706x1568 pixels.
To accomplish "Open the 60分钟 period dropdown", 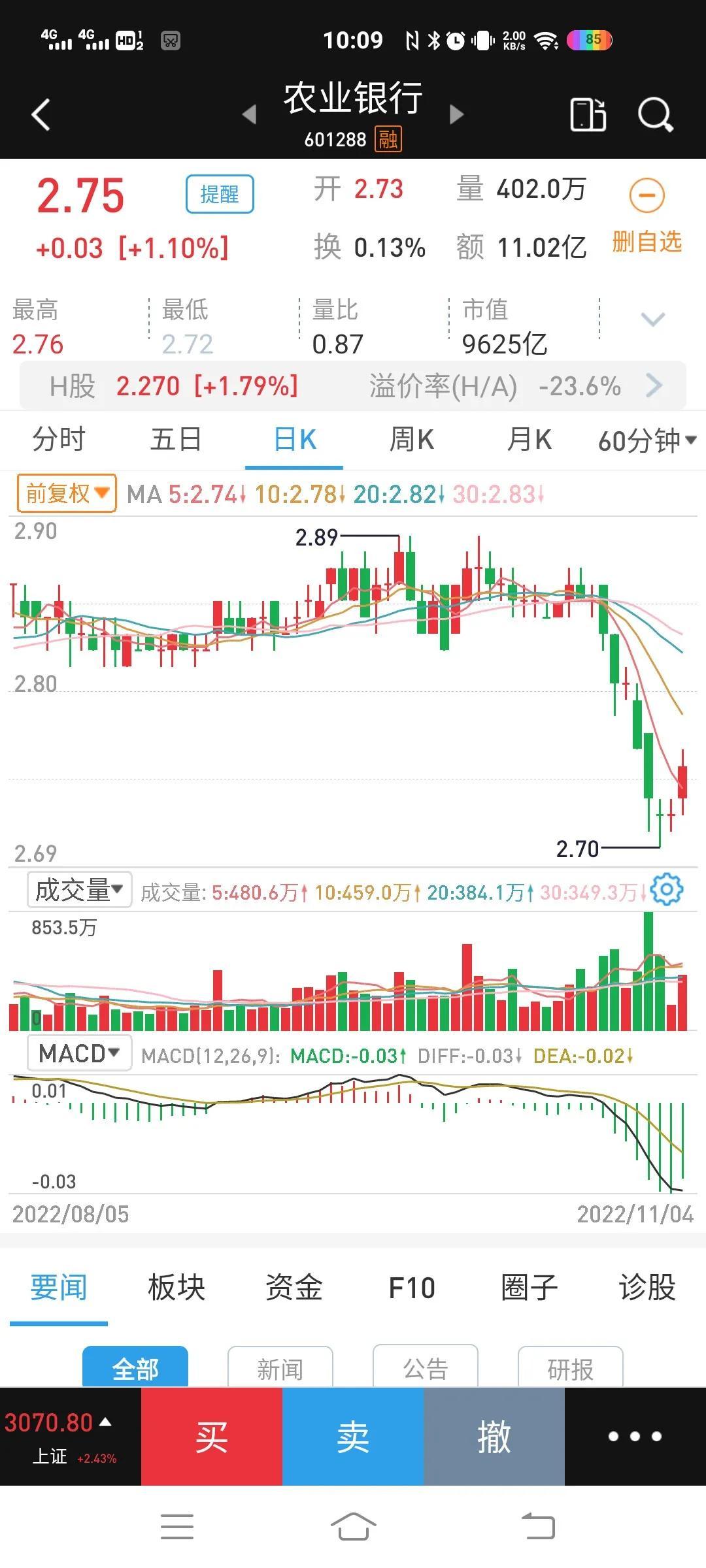I will tap(647, 441).
